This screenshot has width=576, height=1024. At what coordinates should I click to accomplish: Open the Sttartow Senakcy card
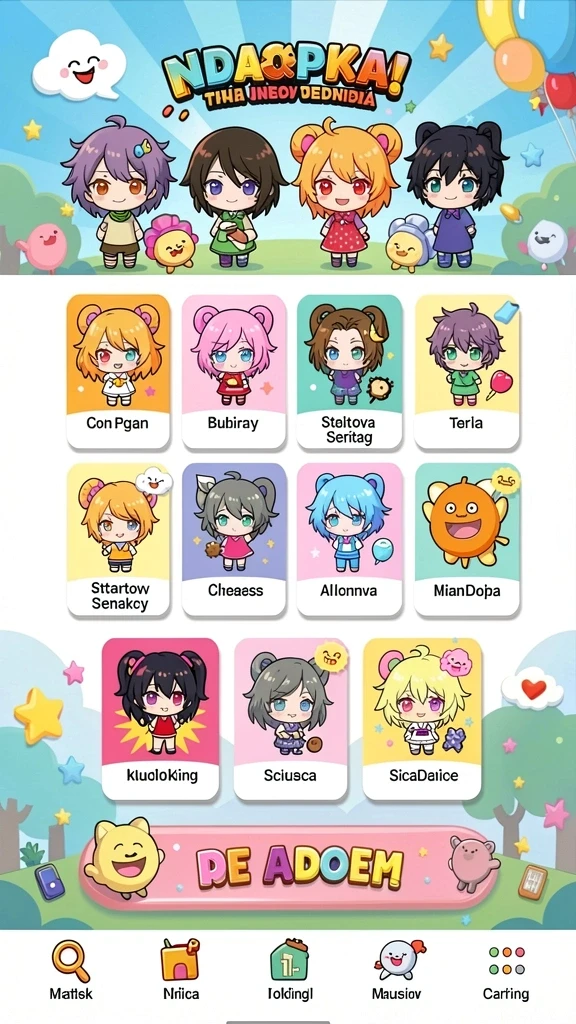pyautogui.click(x=118, y=539)
